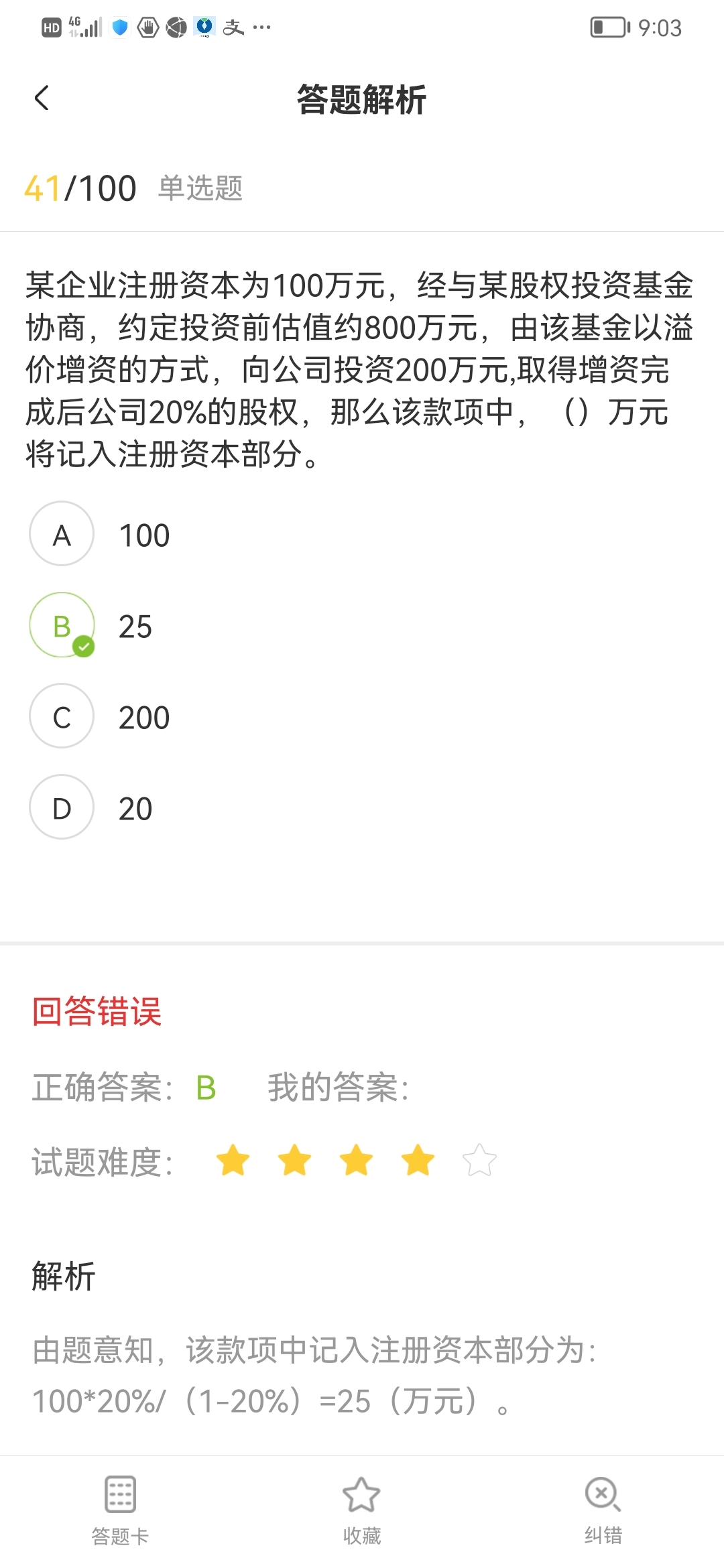Select option A with answer 100

62,534
